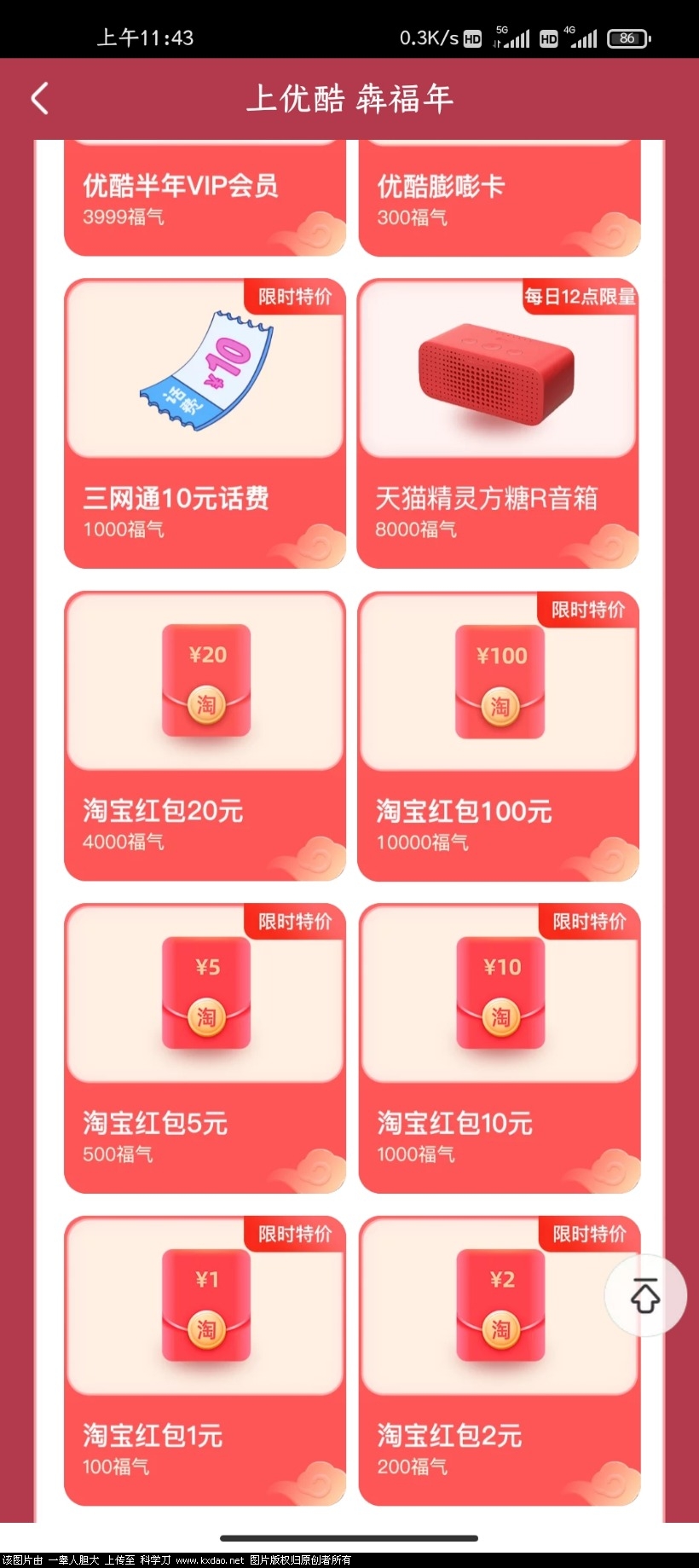Tap the ¥1 red envelope graphic
This screenshot has width=699, height=1568.
(205, 1306)
